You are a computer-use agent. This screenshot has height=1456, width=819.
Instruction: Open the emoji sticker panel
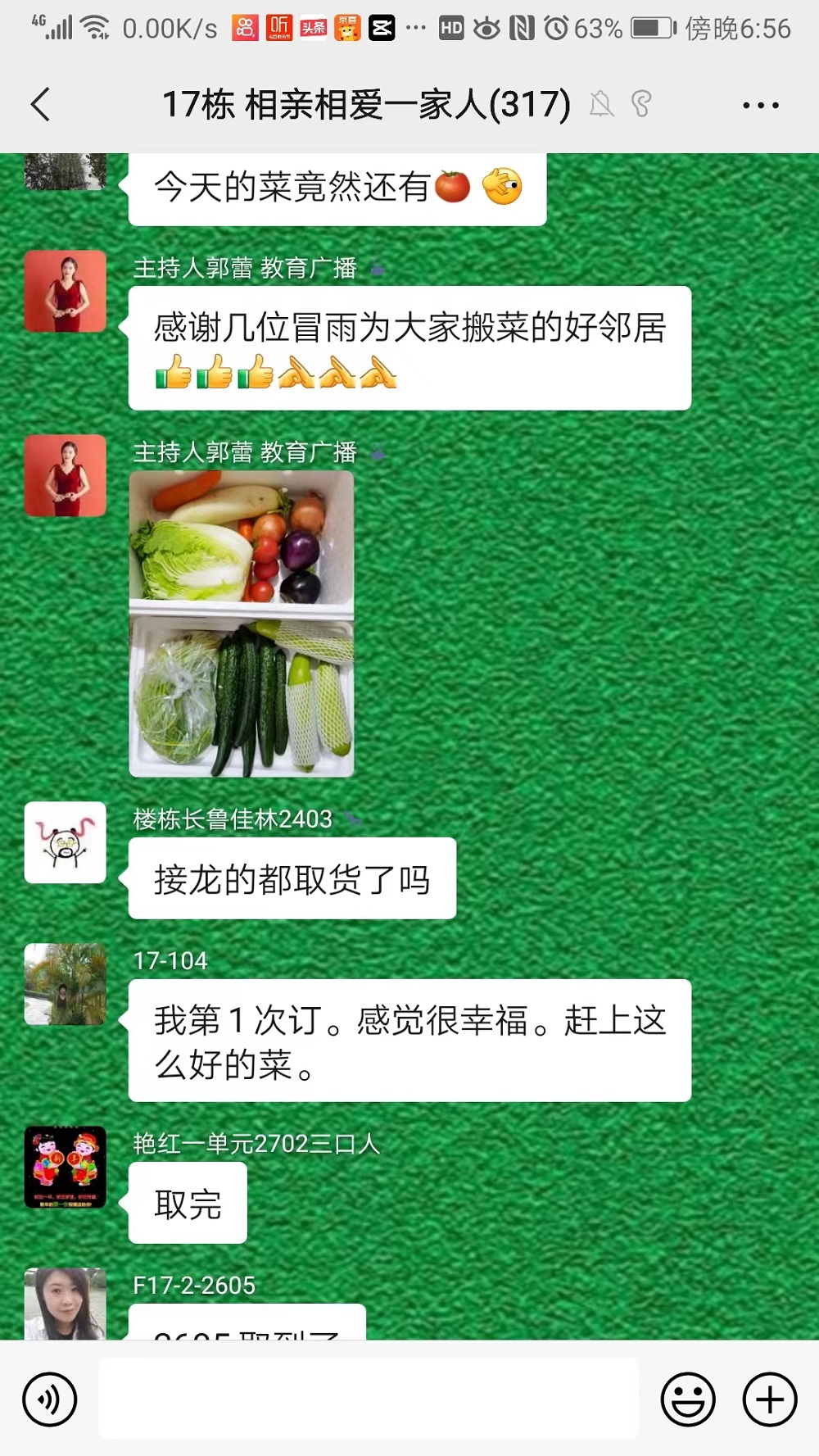(688, 1399)
